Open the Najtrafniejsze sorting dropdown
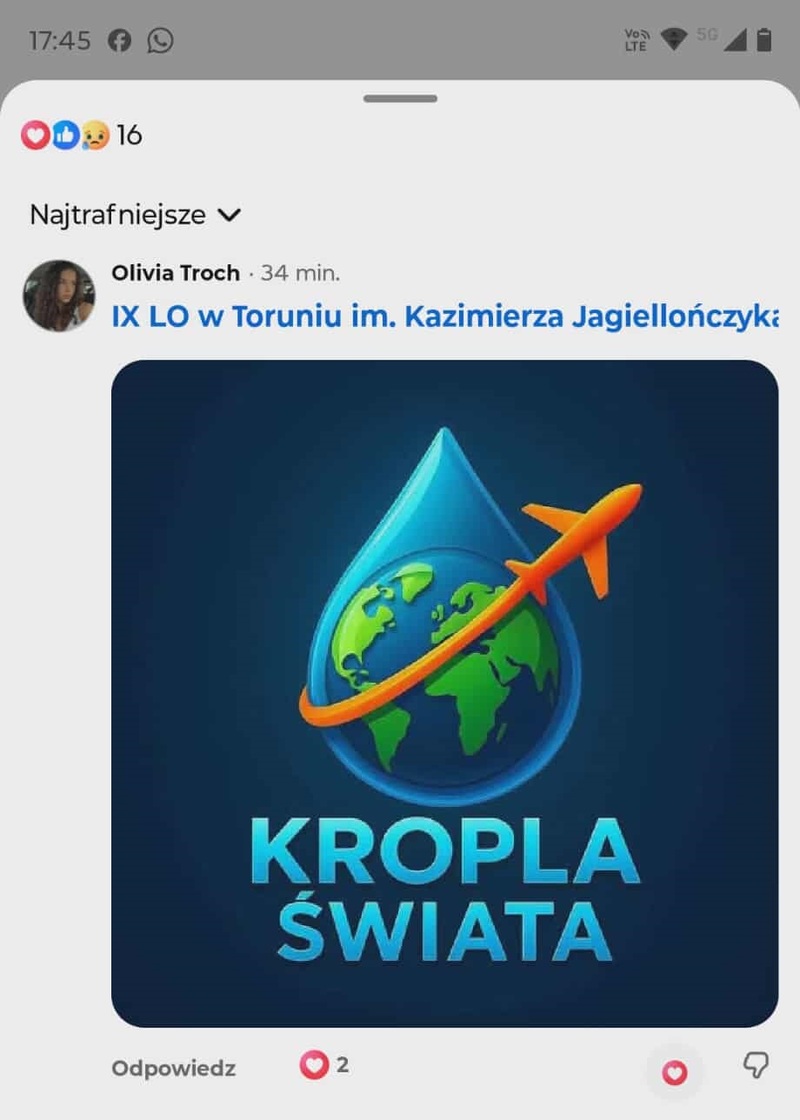The width and height of the screenshot is (800, 1120). click(135, 215)
